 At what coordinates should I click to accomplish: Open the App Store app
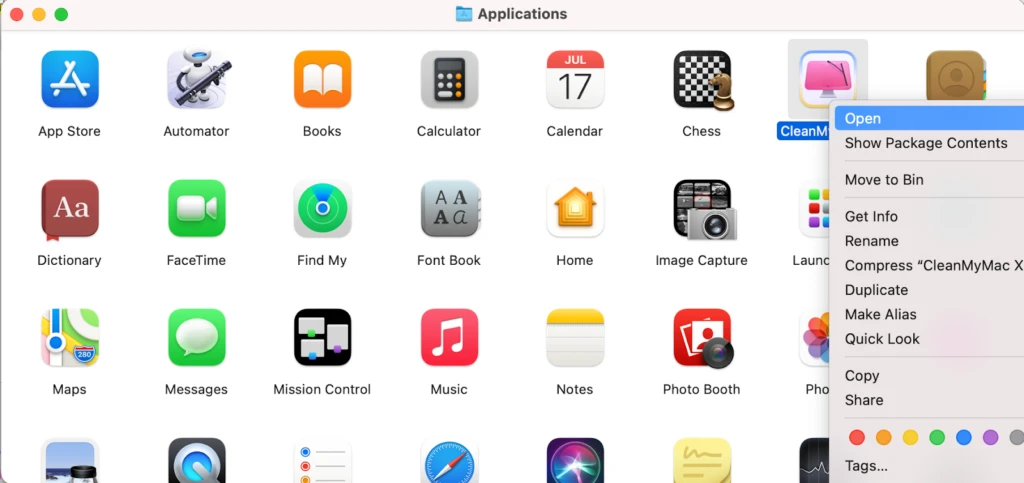pos(70,80)
